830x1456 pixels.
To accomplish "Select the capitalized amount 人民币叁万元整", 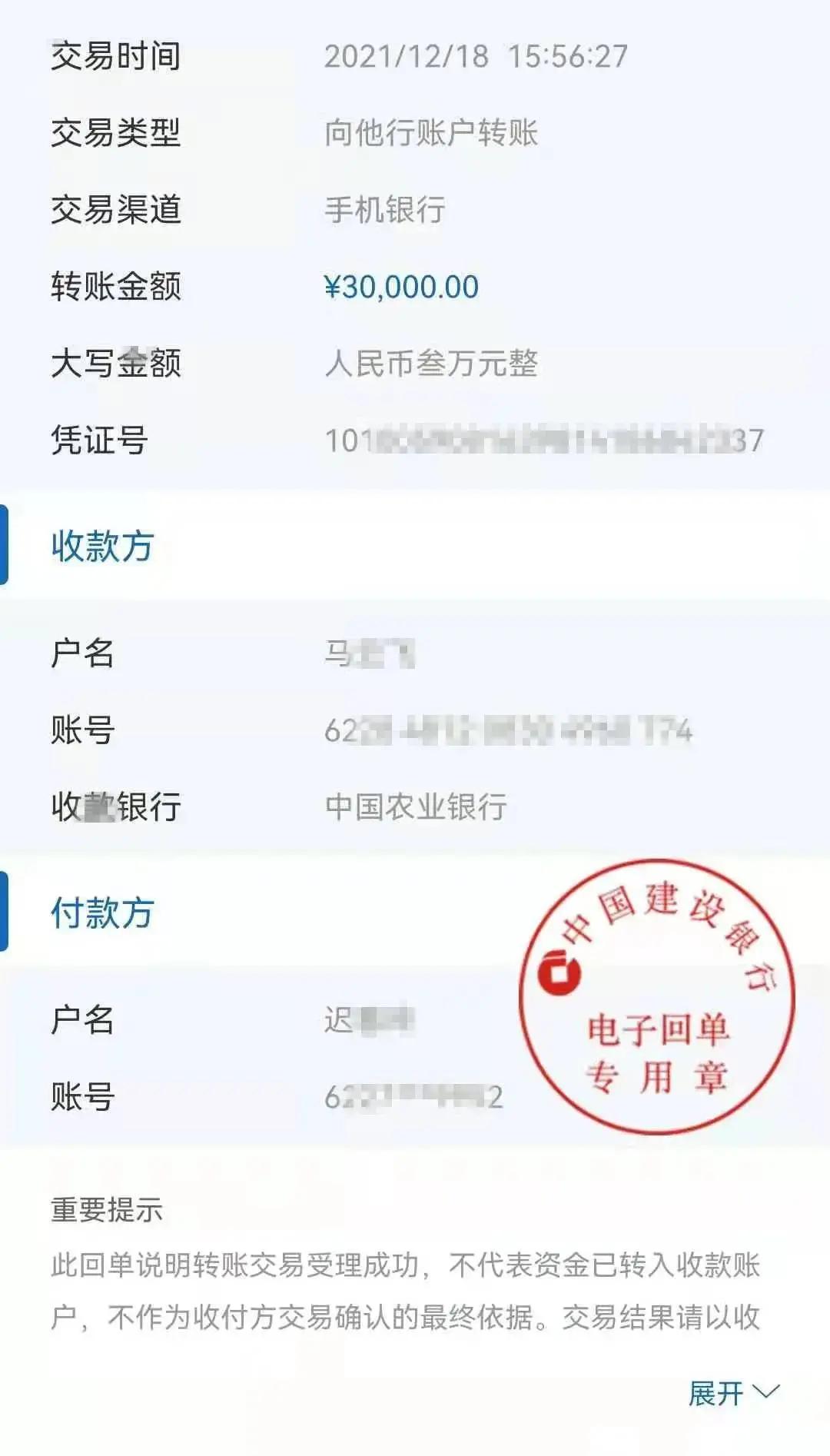I will 437,364.
